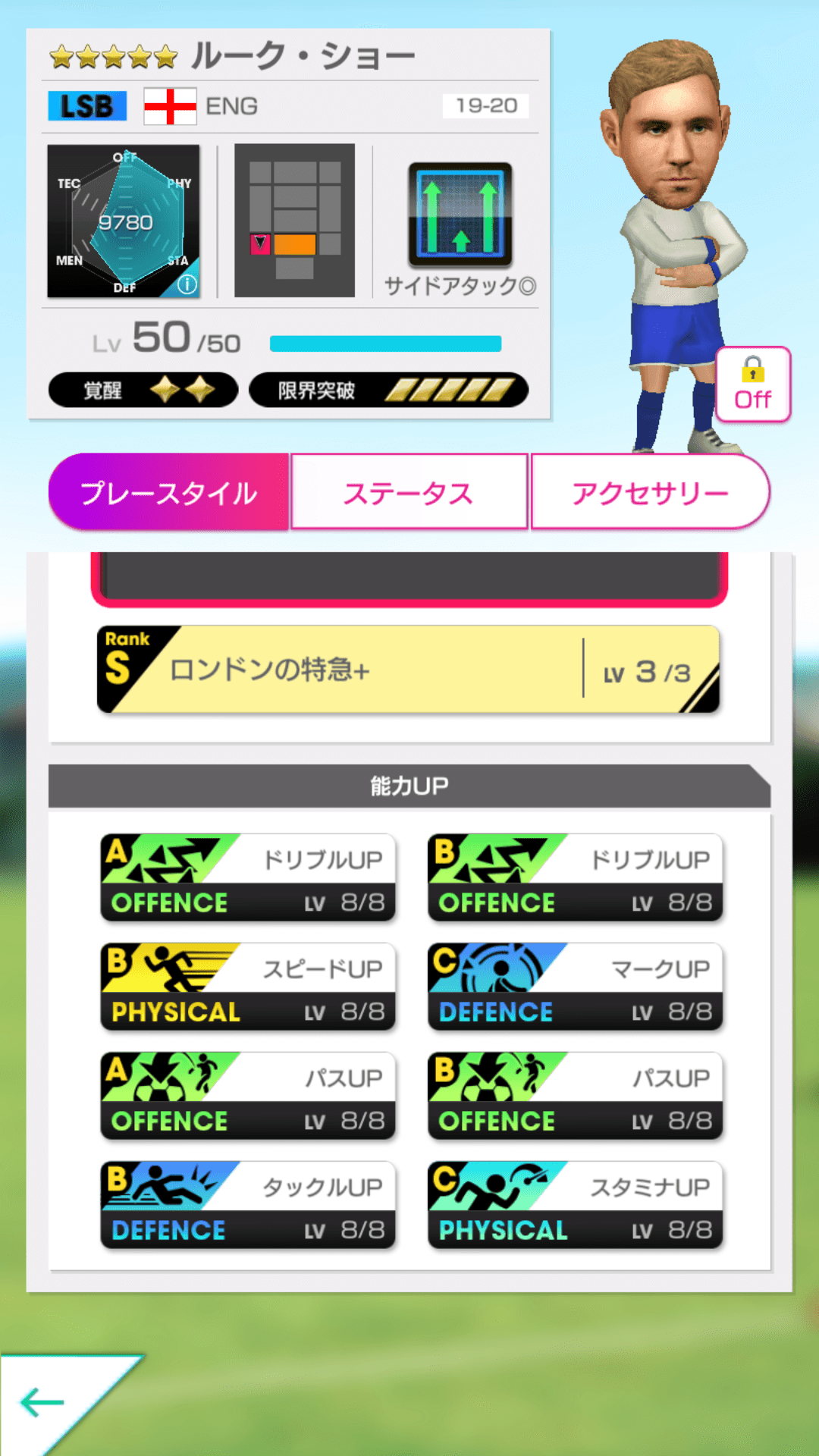Expand the Rank S ロンドンの特急+ skill entry
The width and height of the screenshot is (819, 1456).
pos(408,670)
